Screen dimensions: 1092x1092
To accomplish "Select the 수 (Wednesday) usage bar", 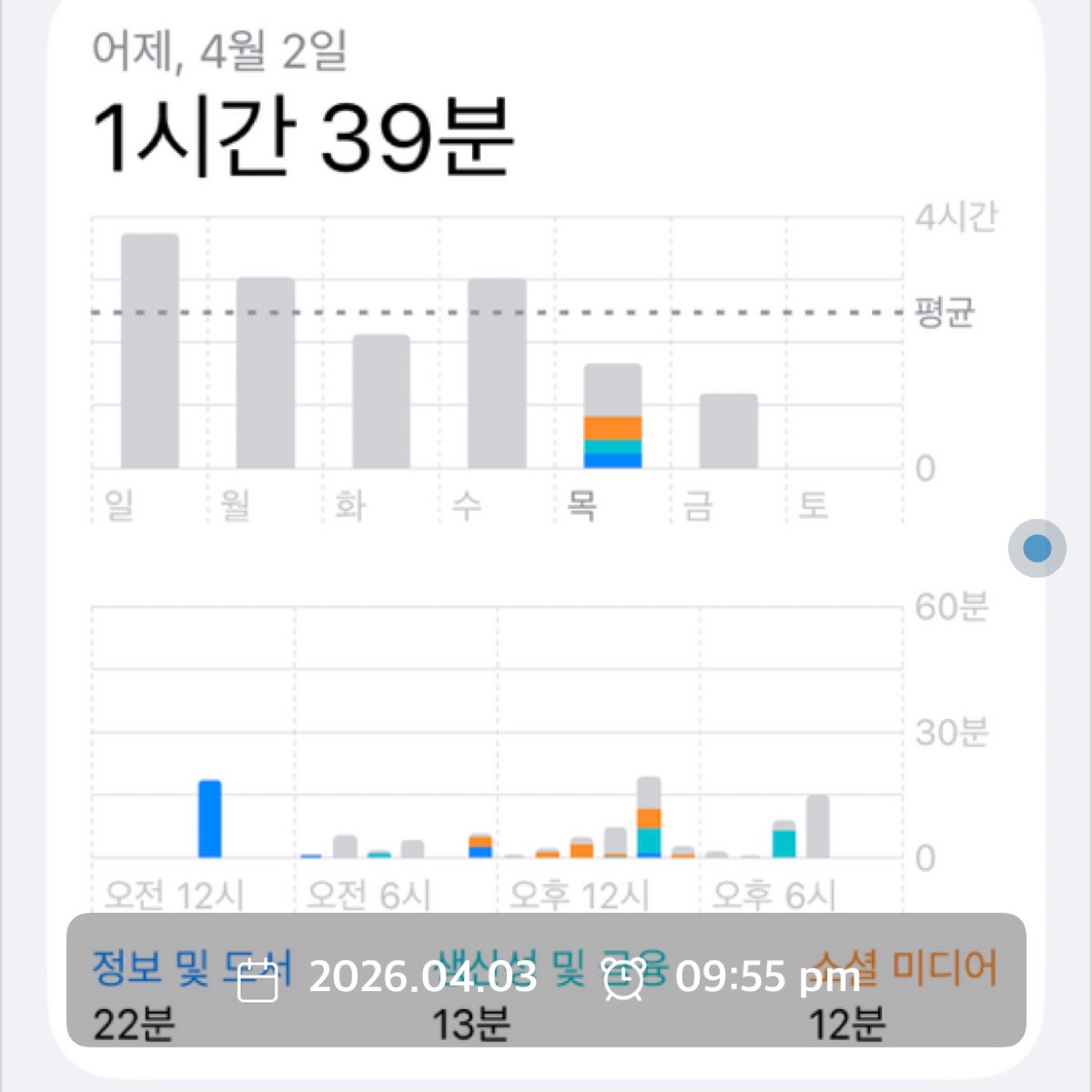I will click(497, 373).
